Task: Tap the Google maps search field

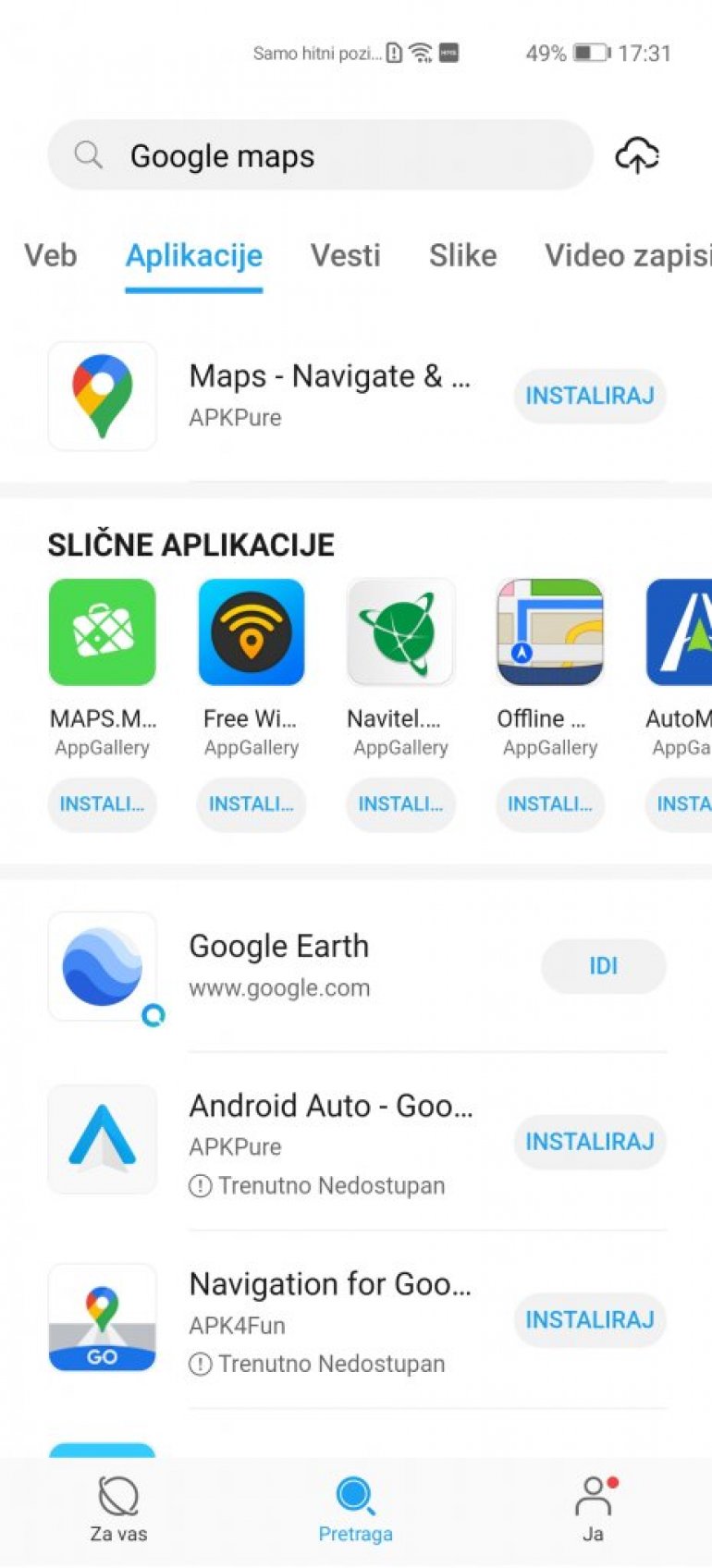Action: [319, 155]
